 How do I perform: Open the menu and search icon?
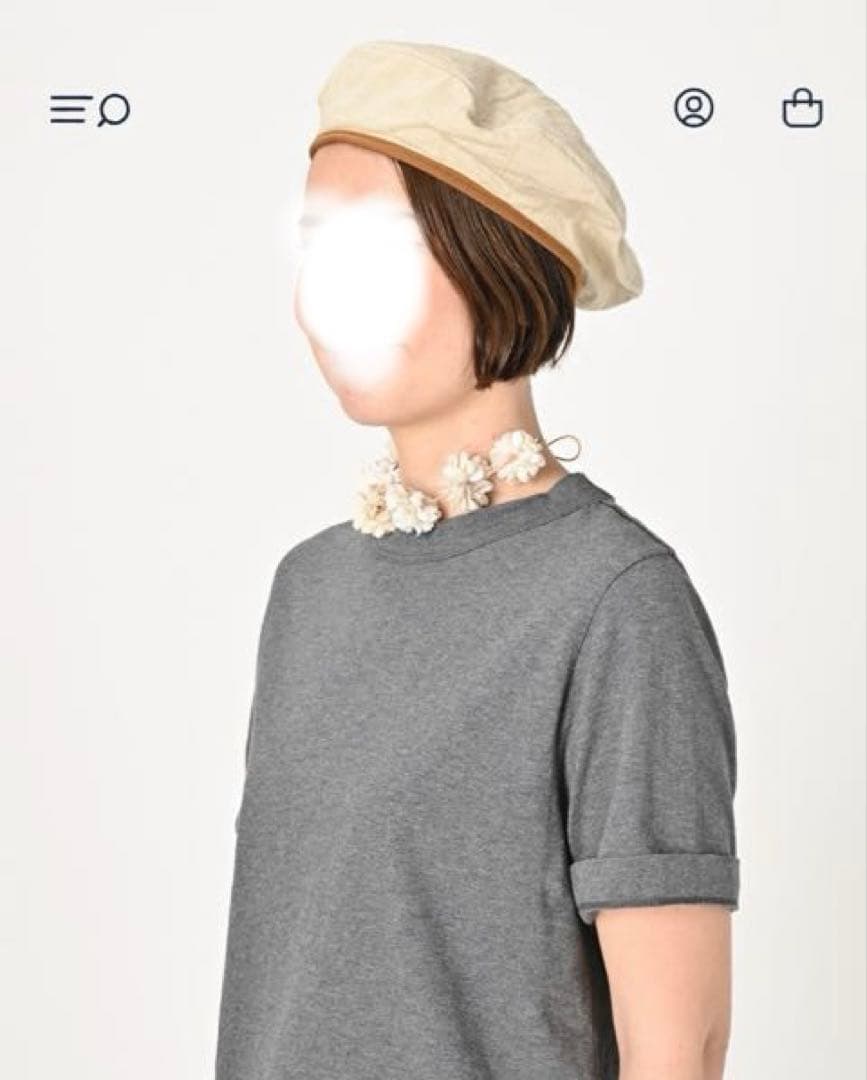[x=90, y=109]
